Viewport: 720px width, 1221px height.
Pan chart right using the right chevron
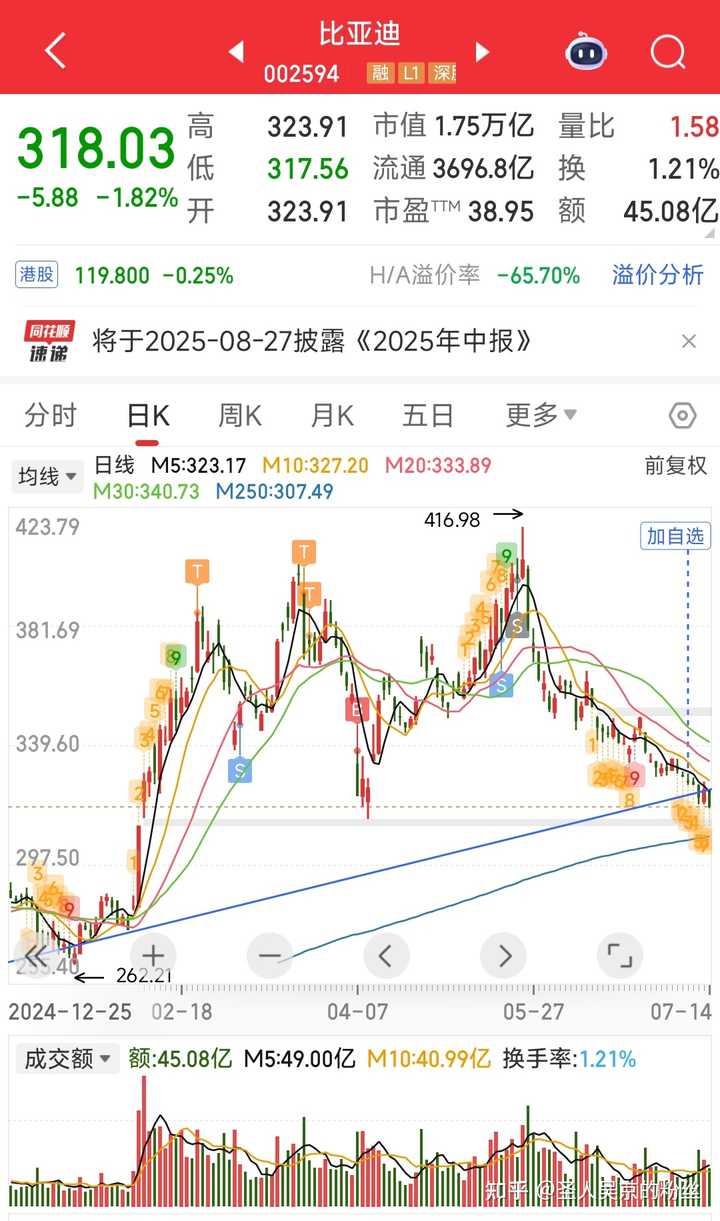[503, 956]
